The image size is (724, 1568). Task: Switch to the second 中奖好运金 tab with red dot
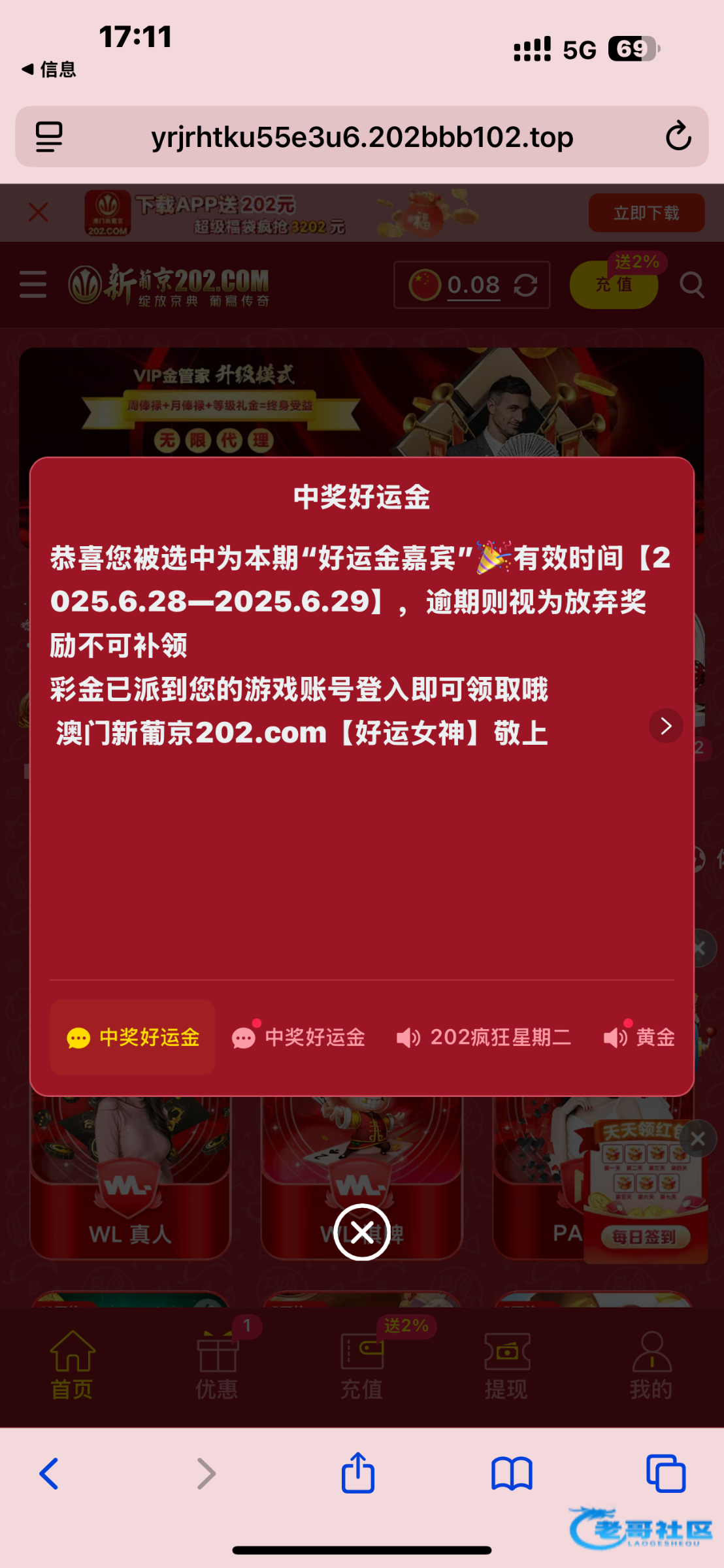tap(299, 1037)
